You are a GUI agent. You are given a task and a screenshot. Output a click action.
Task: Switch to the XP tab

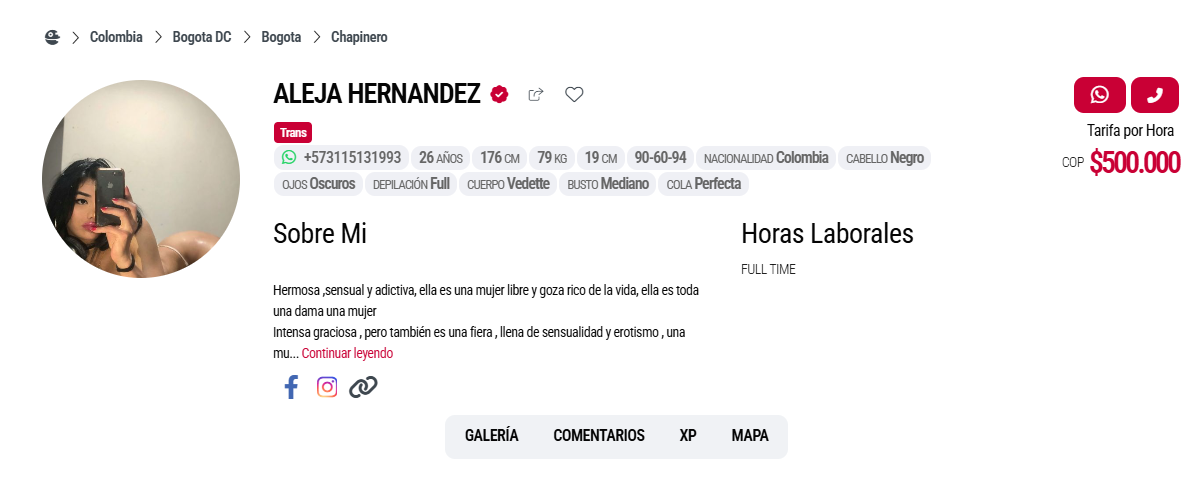(x=688, y=436)
